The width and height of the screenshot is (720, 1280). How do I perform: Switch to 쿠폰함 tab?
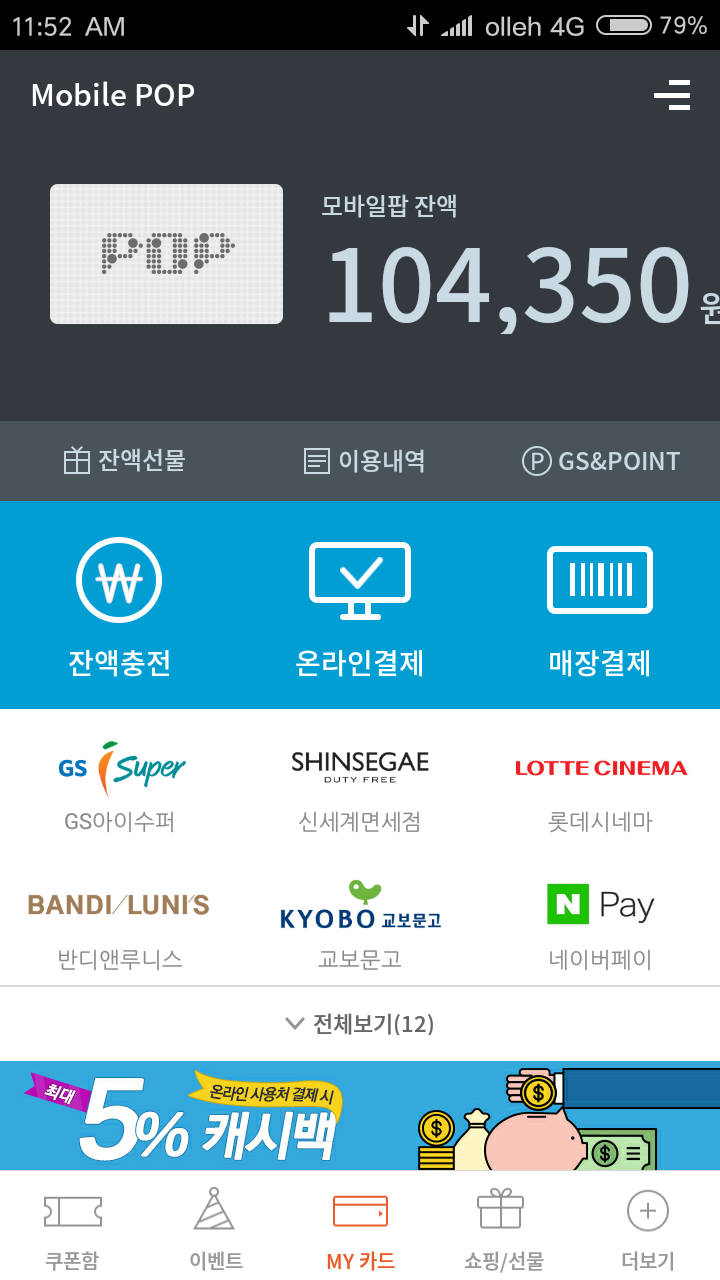pyautogui.click(x=72, y=1228)
